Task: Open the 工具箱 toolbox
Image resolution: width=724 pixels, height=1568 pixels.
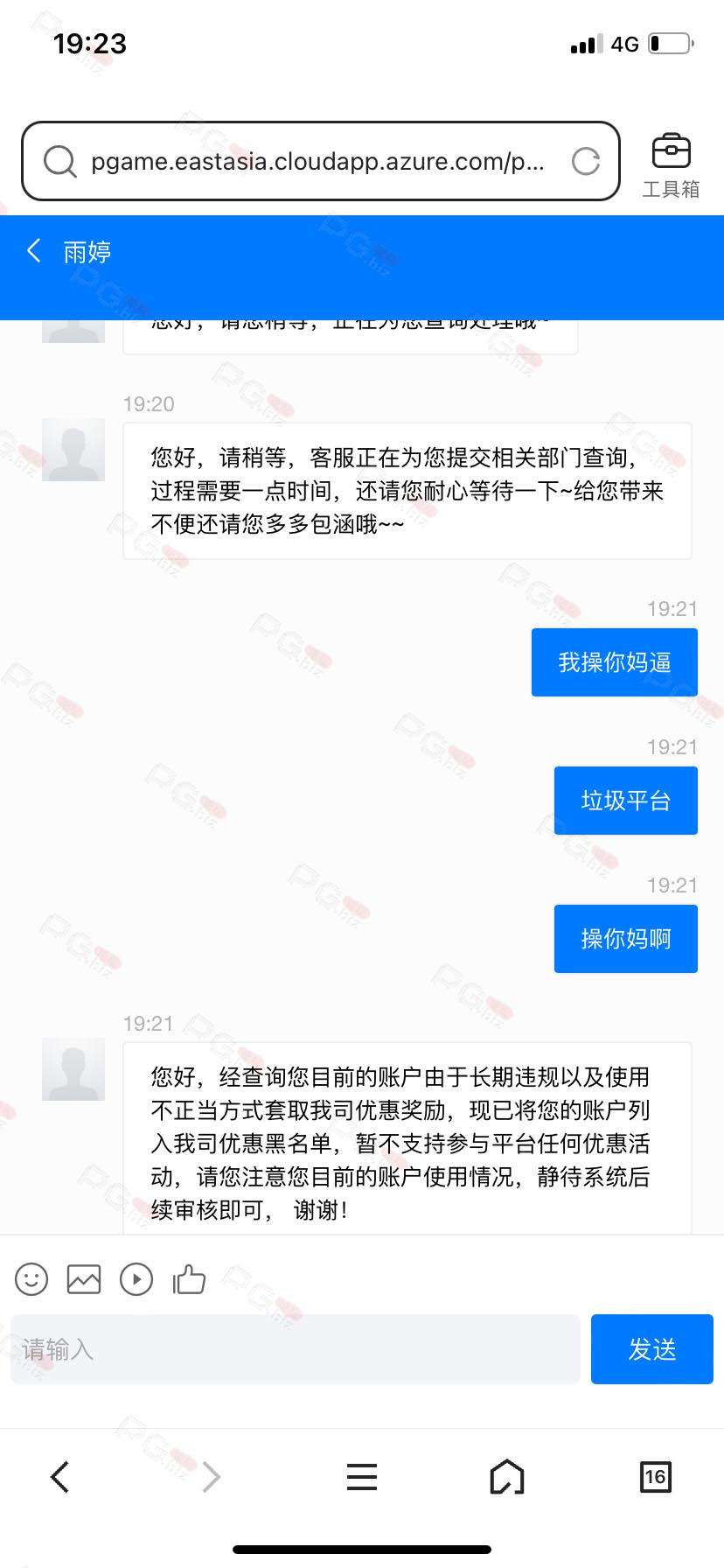Action: 671,164
